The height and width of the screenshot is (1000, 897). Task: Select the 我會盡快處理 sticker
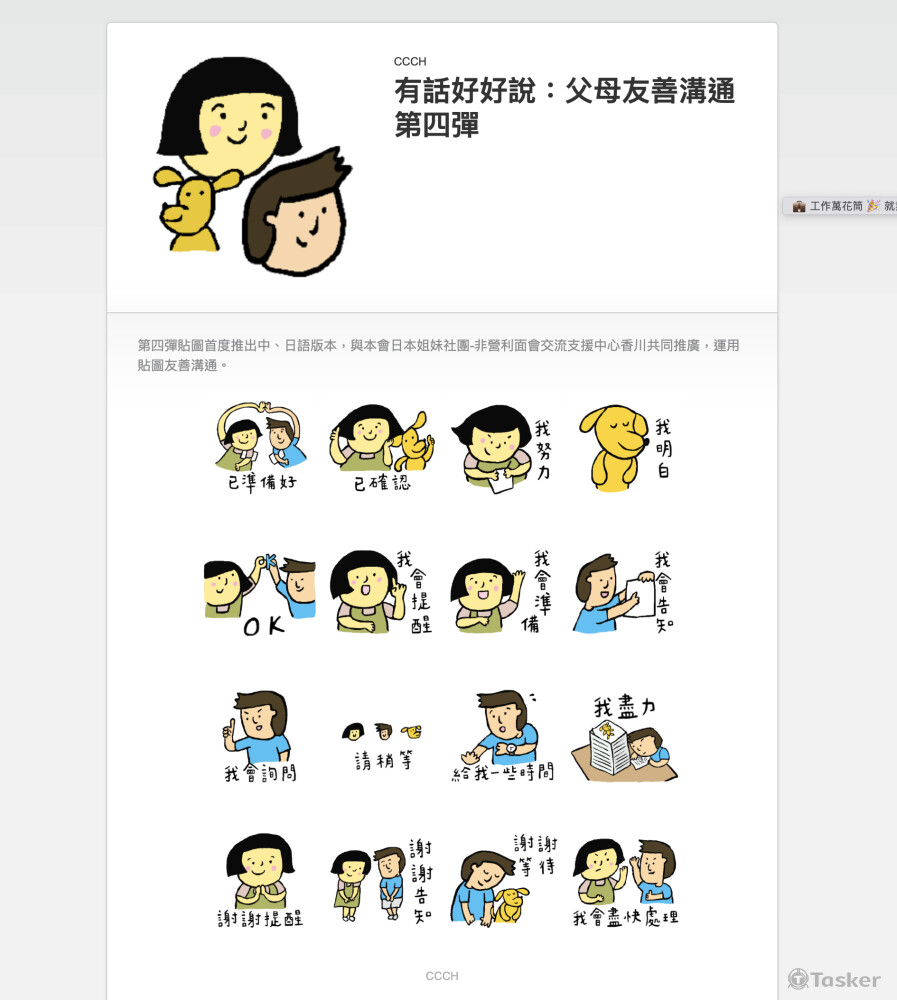pos(625,882)
